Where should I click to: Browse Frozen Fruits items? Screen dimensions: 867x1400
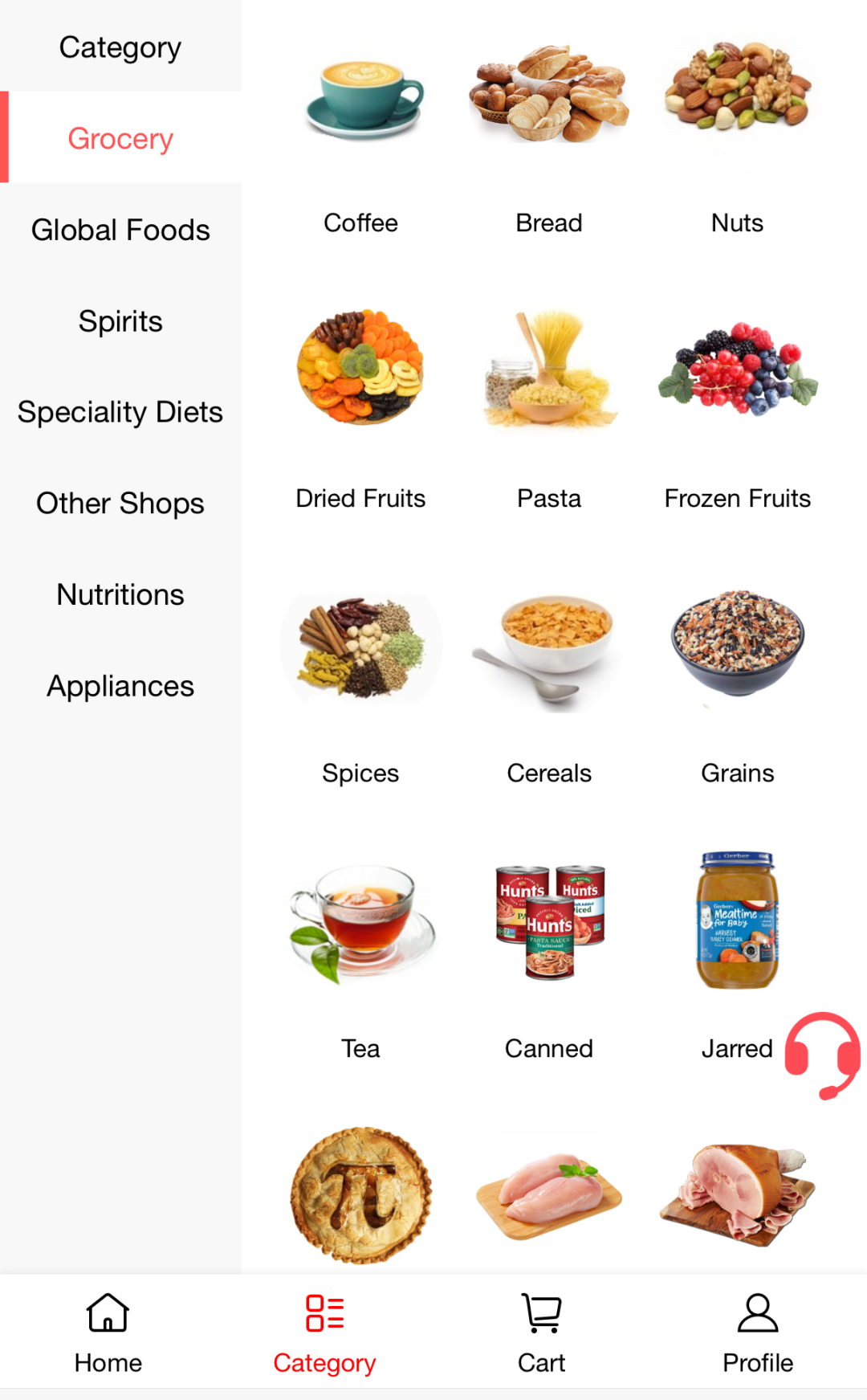[x=738, y=410]
